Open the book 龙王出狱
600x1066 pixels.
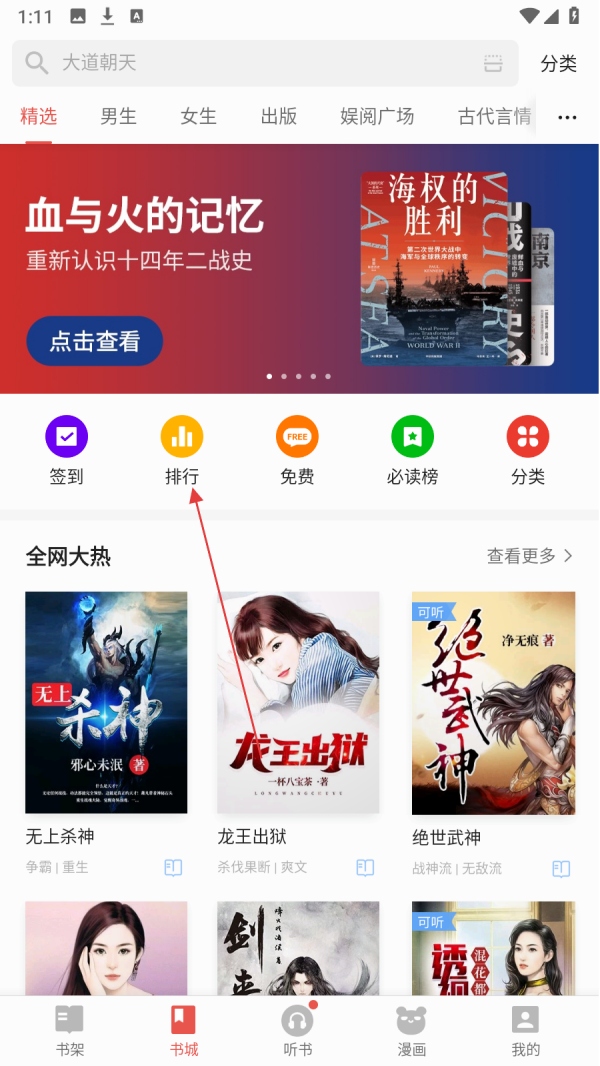point(298,702)
